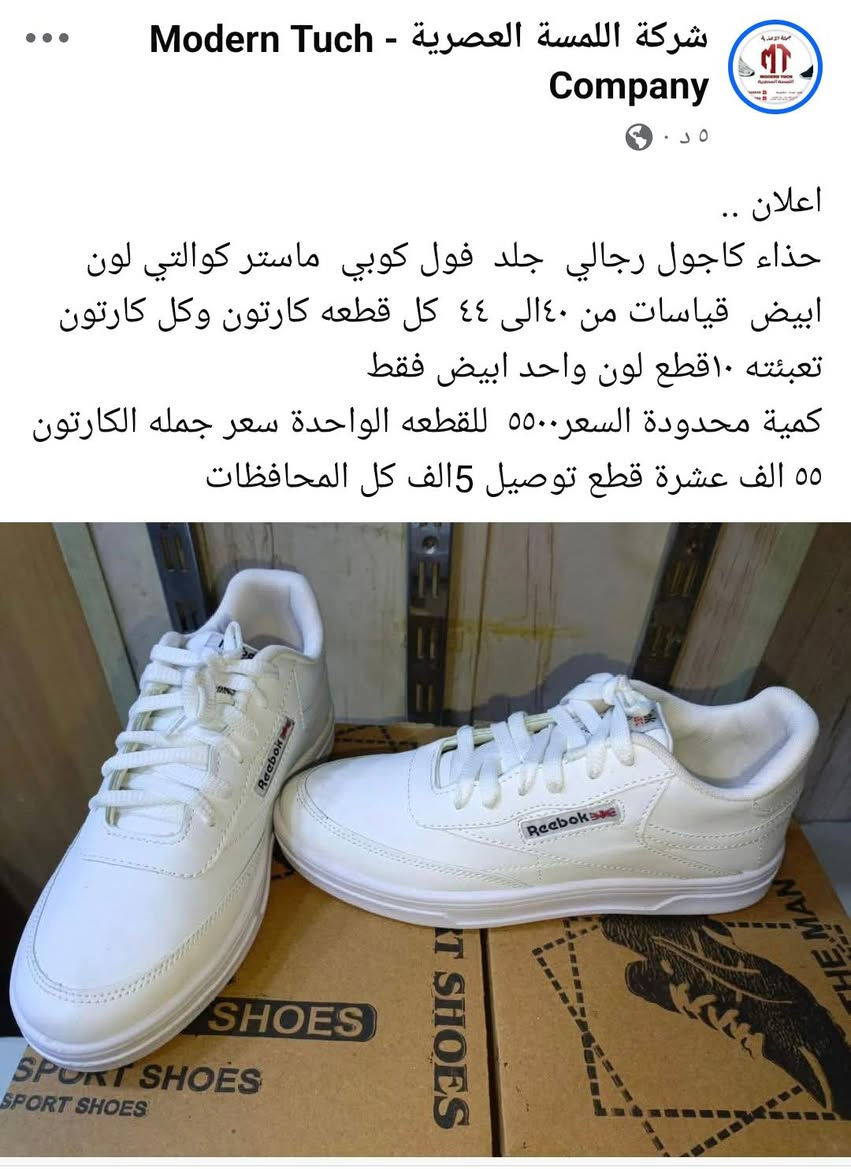This screenshot has height=1169, width=851.
Task: Click the Reebok label on the right shoe
Action: (568, 824)
